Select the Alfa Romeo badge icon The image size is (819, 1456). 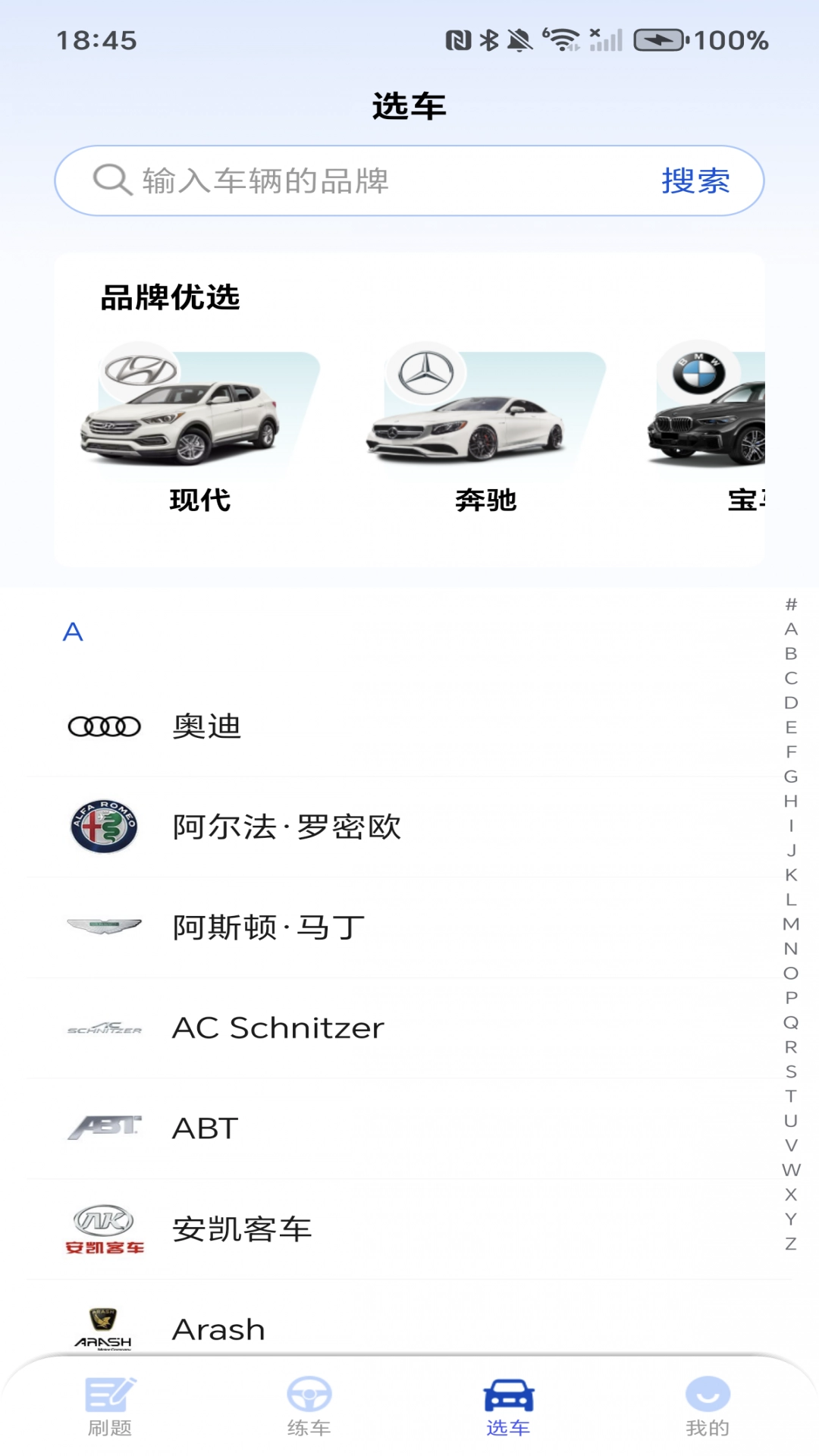pos(104,827)
